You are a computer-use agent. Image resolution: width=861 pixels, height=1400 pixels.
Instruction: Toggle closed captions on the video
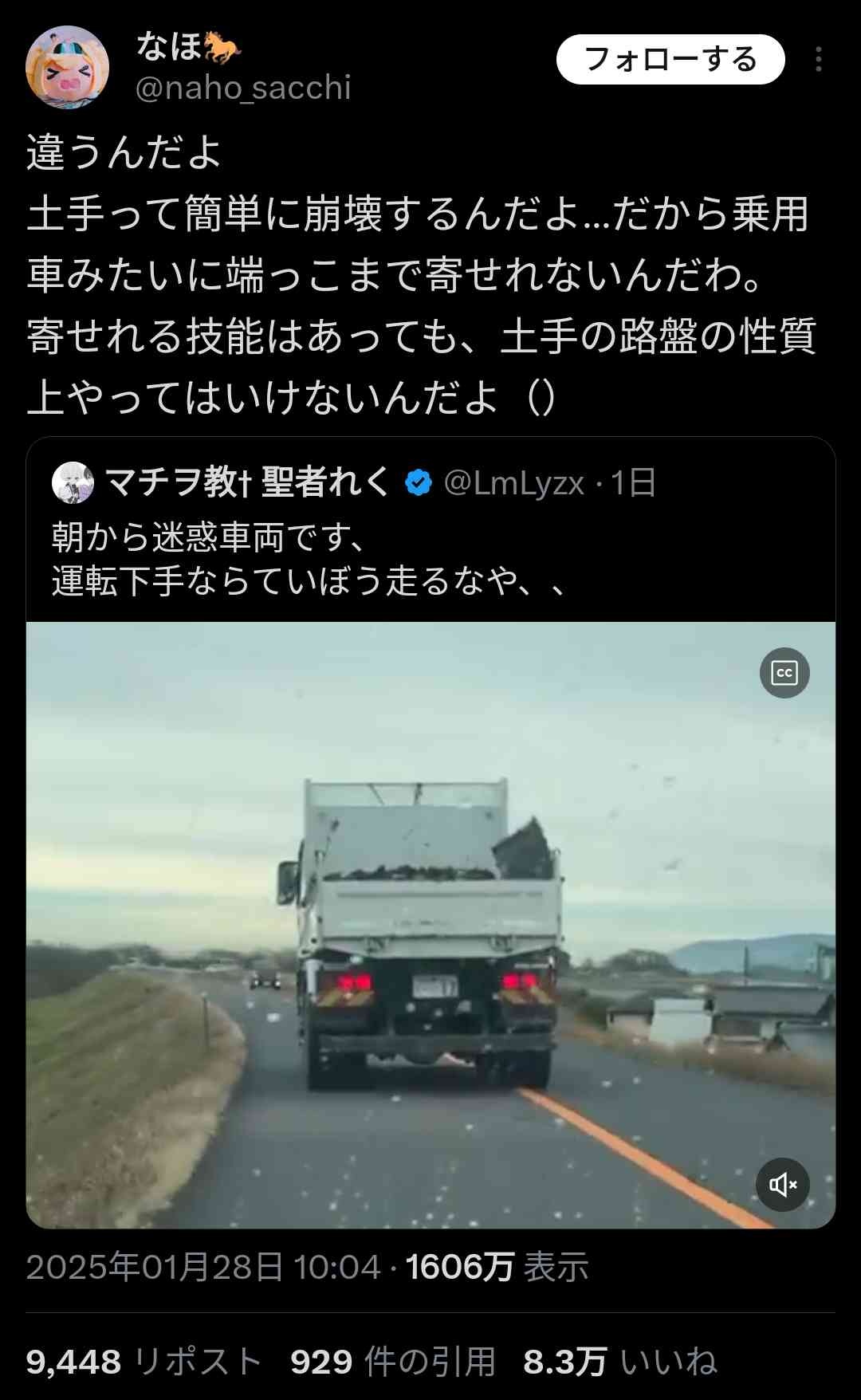784,673
